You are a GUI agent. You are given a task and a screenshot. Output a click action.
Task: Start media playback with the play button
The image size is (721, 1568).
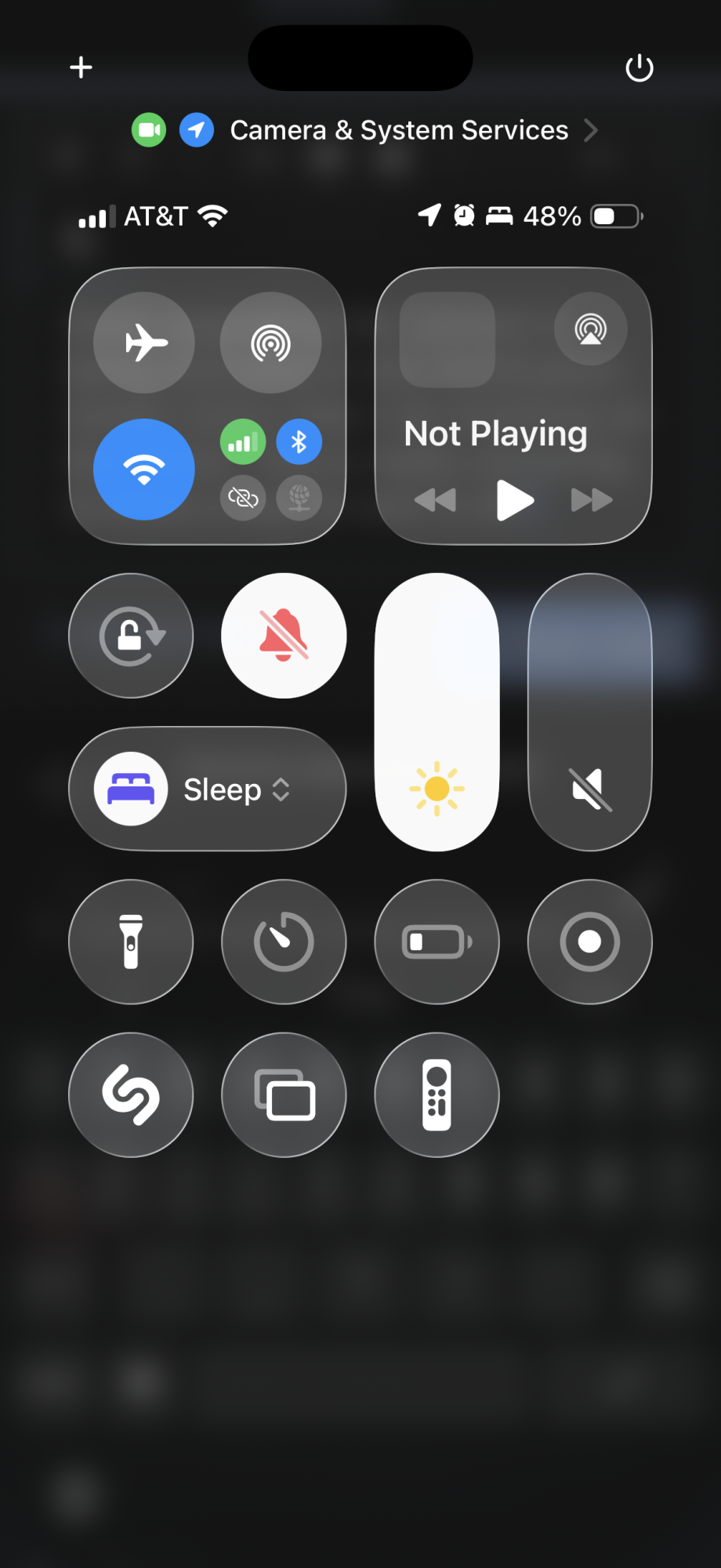pyautogui.click(x=515, y=500)
